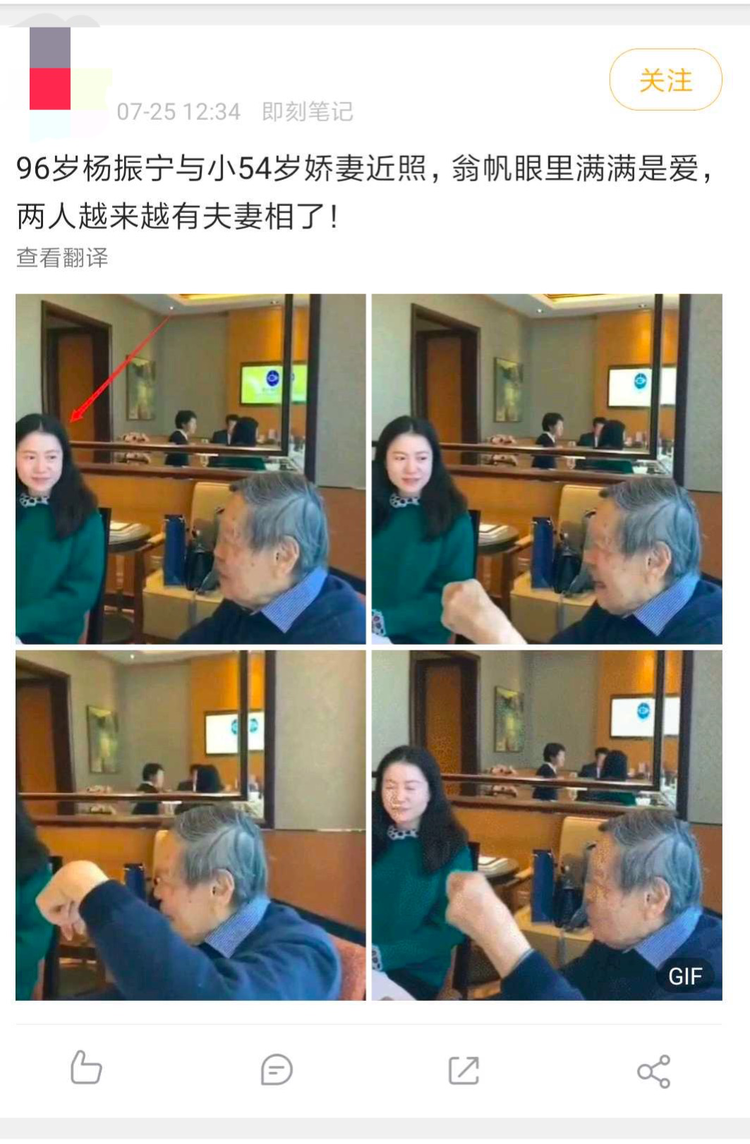Open the first photo with red arrow
This screenshot has width=750, height=1144.
pos(190,468)
